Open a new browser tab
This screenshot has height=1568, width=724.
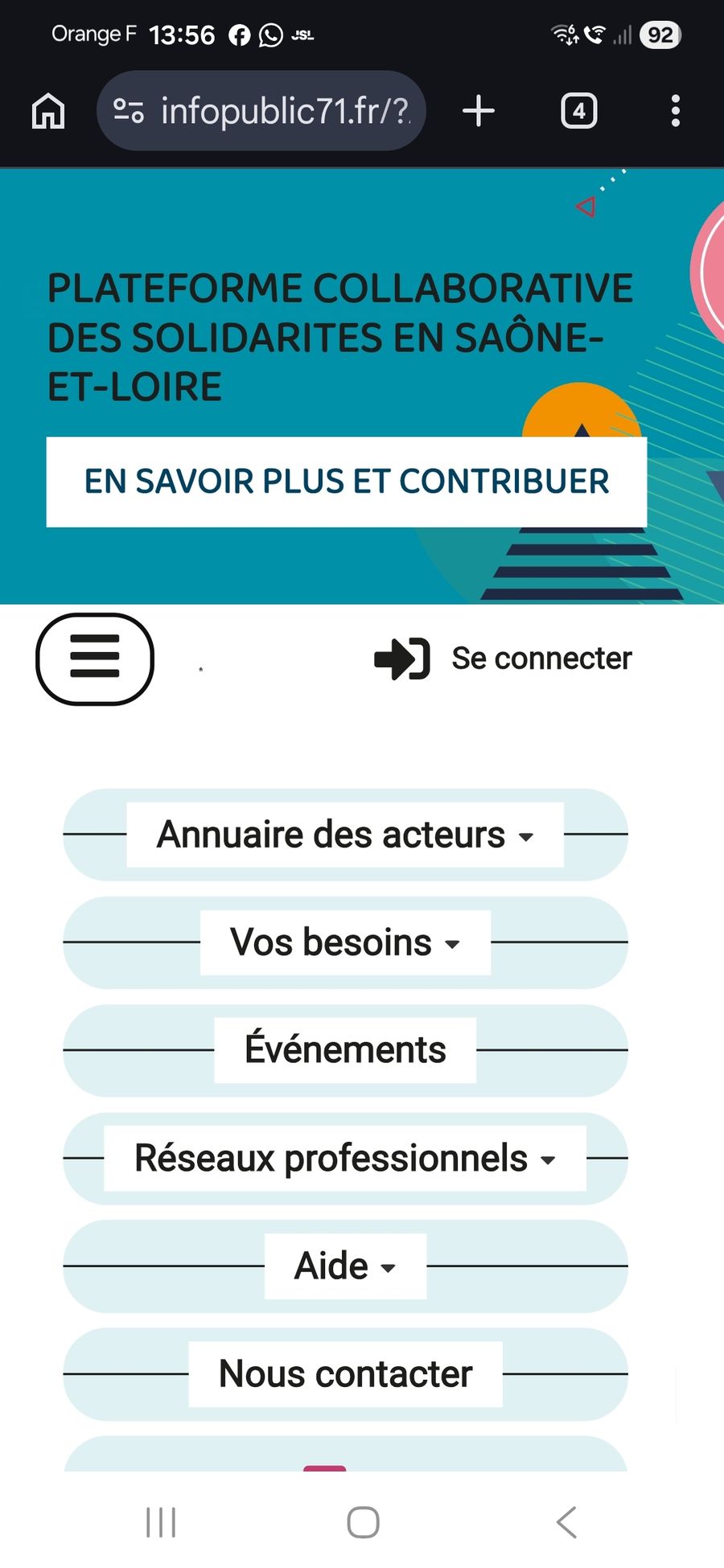tap(479, 111)
